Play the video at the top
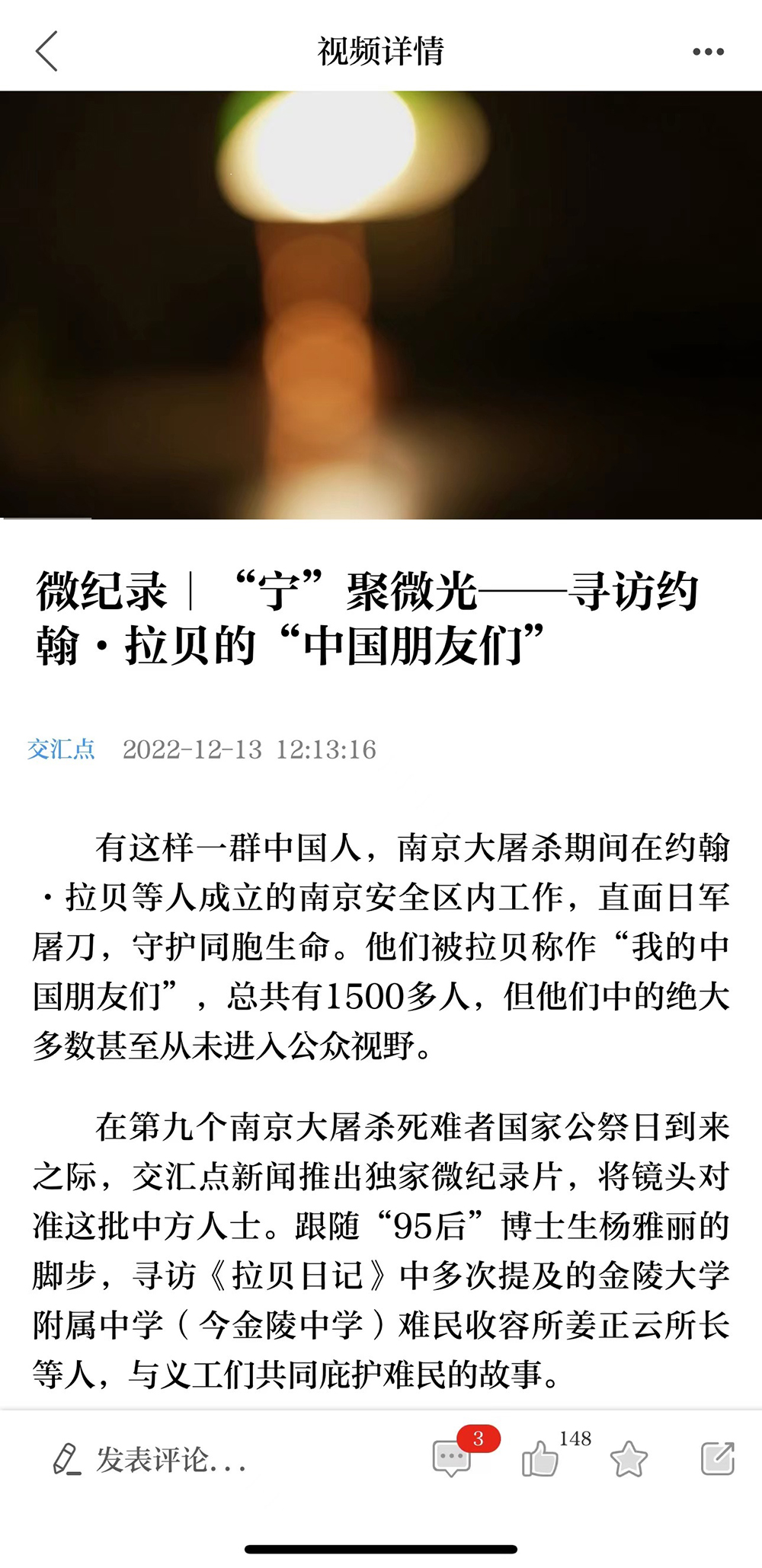Viewport: 762px width, 1568px height. (381, 305)
